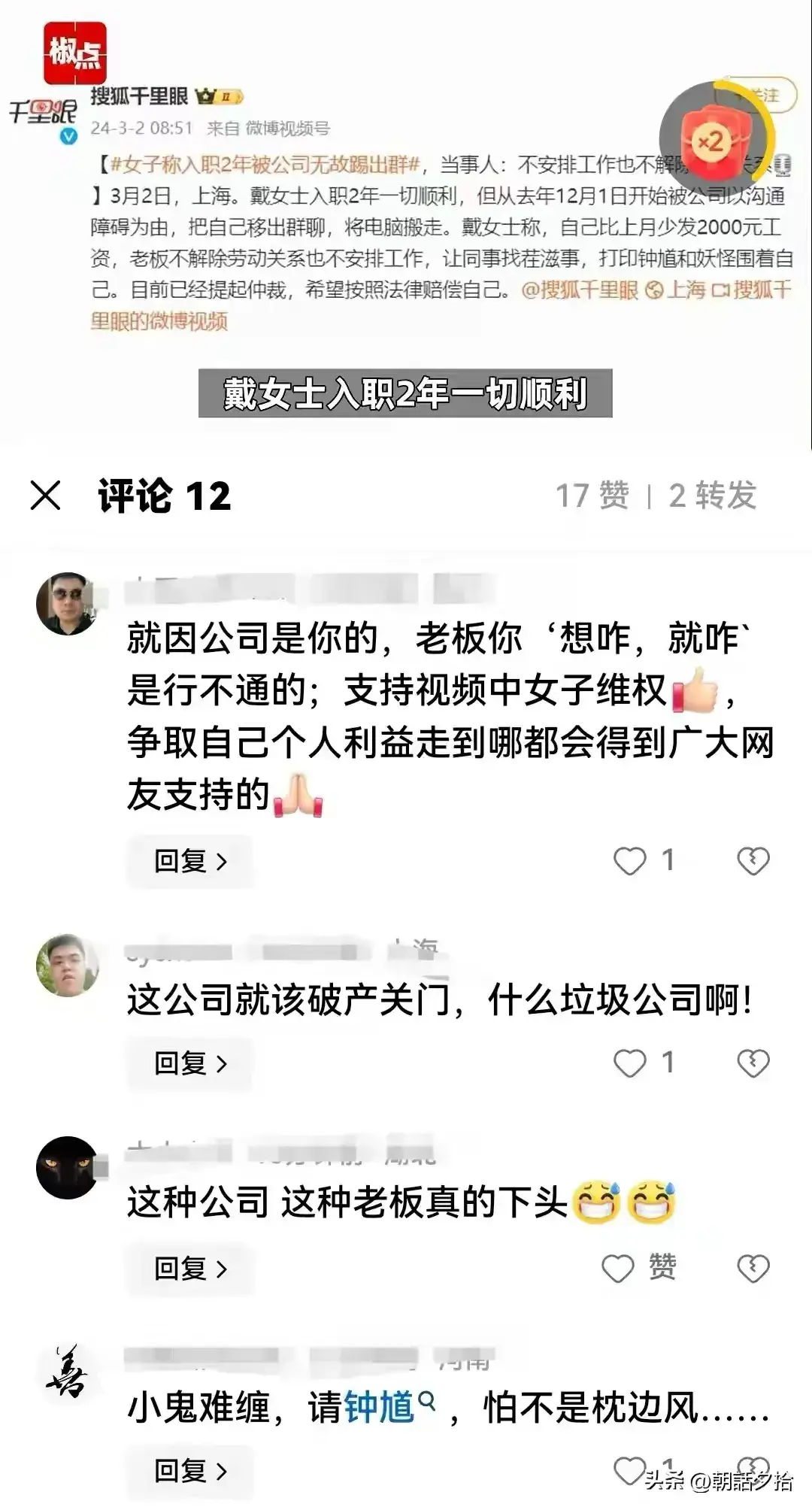The image size is (812, 1510).
Task: Close the comments panel
Action: click(45, 496)
